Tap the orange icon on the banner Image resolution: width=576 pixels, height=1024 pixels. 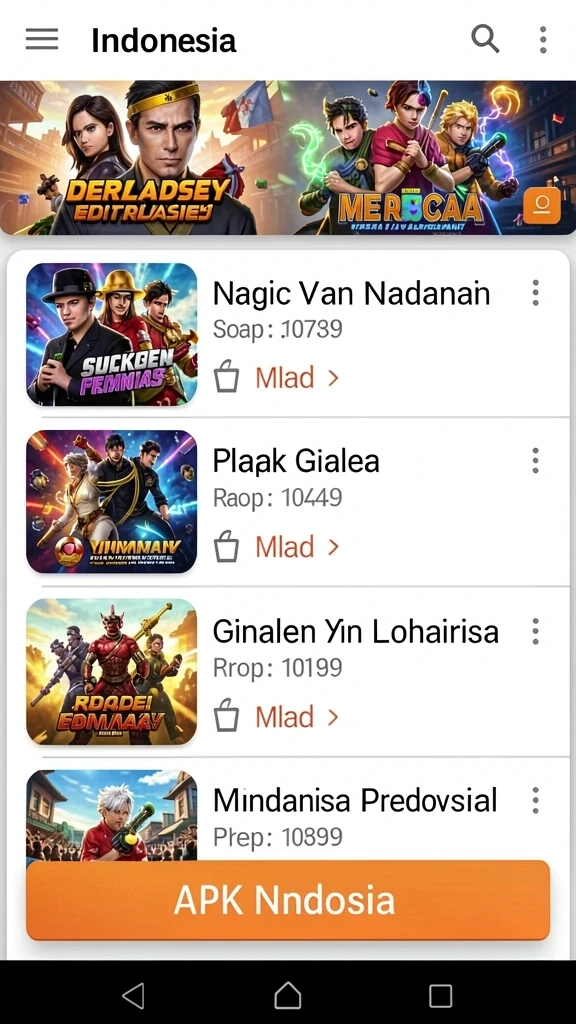[542, 205]
